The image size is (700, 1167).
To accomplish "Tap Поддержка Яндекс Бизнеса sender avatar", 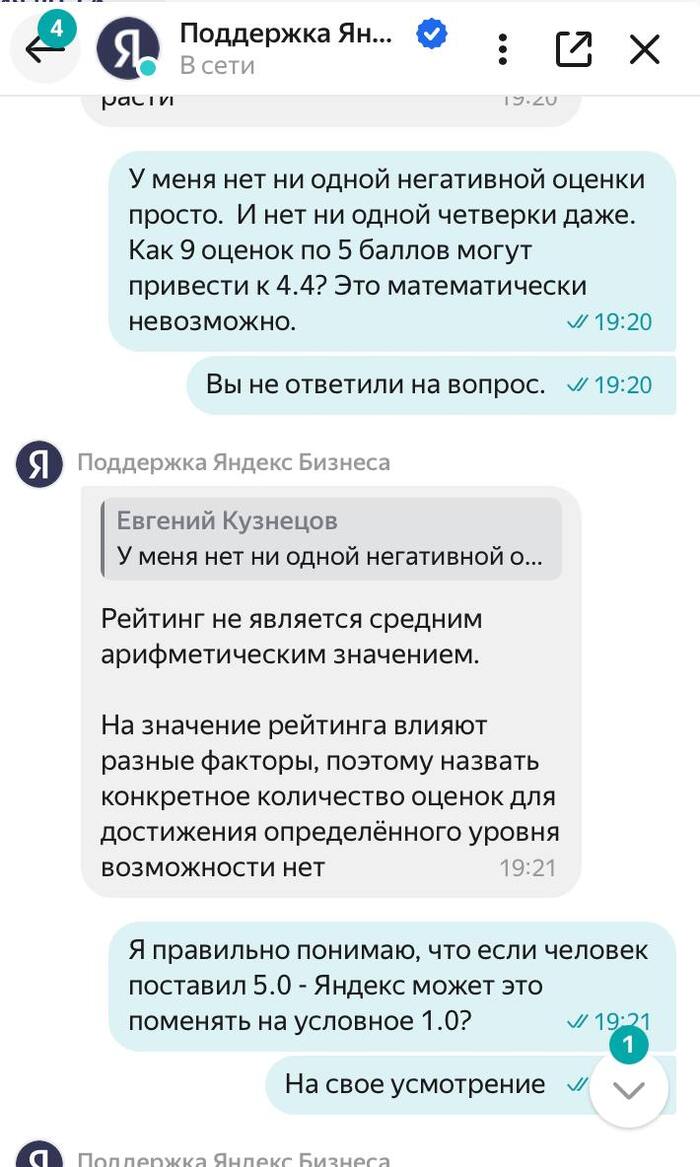I will (39, 464).
